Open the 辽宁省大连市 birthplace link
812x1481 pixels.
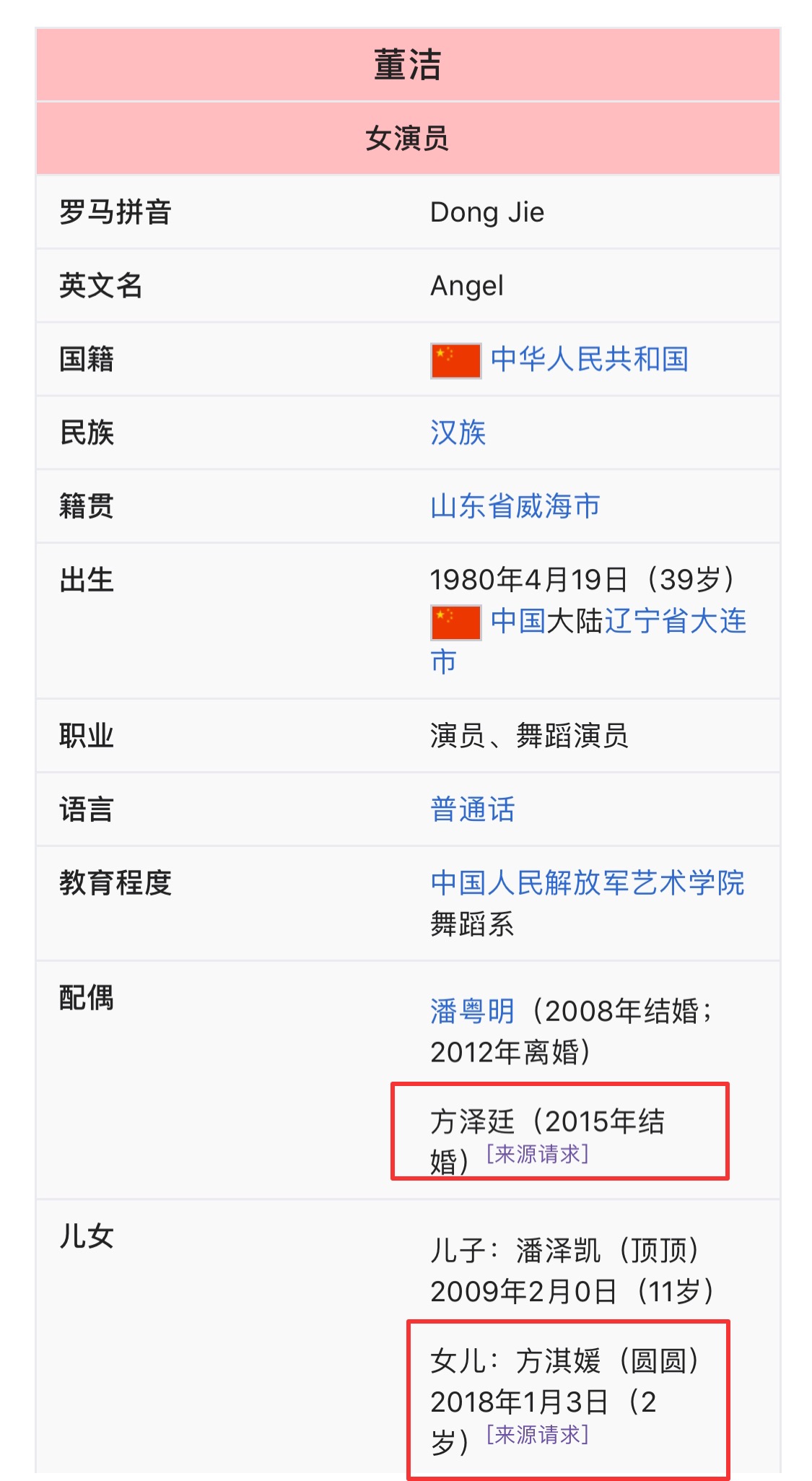tap(675, 622)
